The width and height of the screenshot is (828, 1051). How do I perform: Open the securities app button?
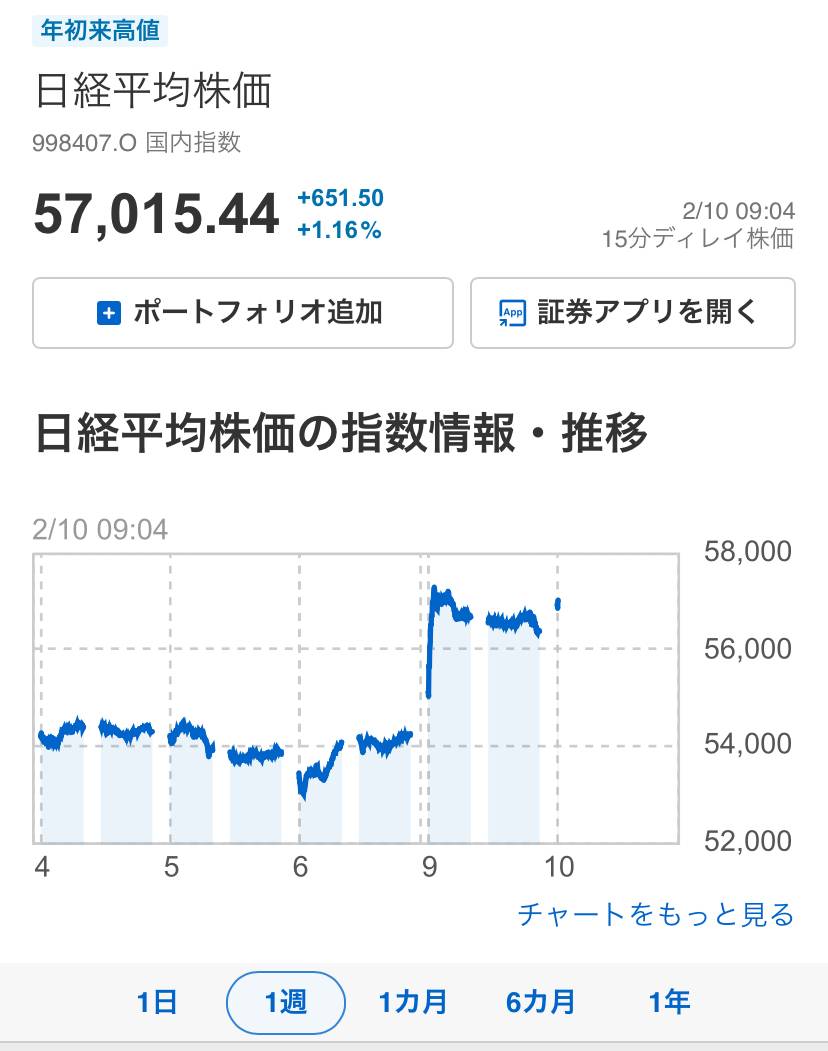click(632, 313)
